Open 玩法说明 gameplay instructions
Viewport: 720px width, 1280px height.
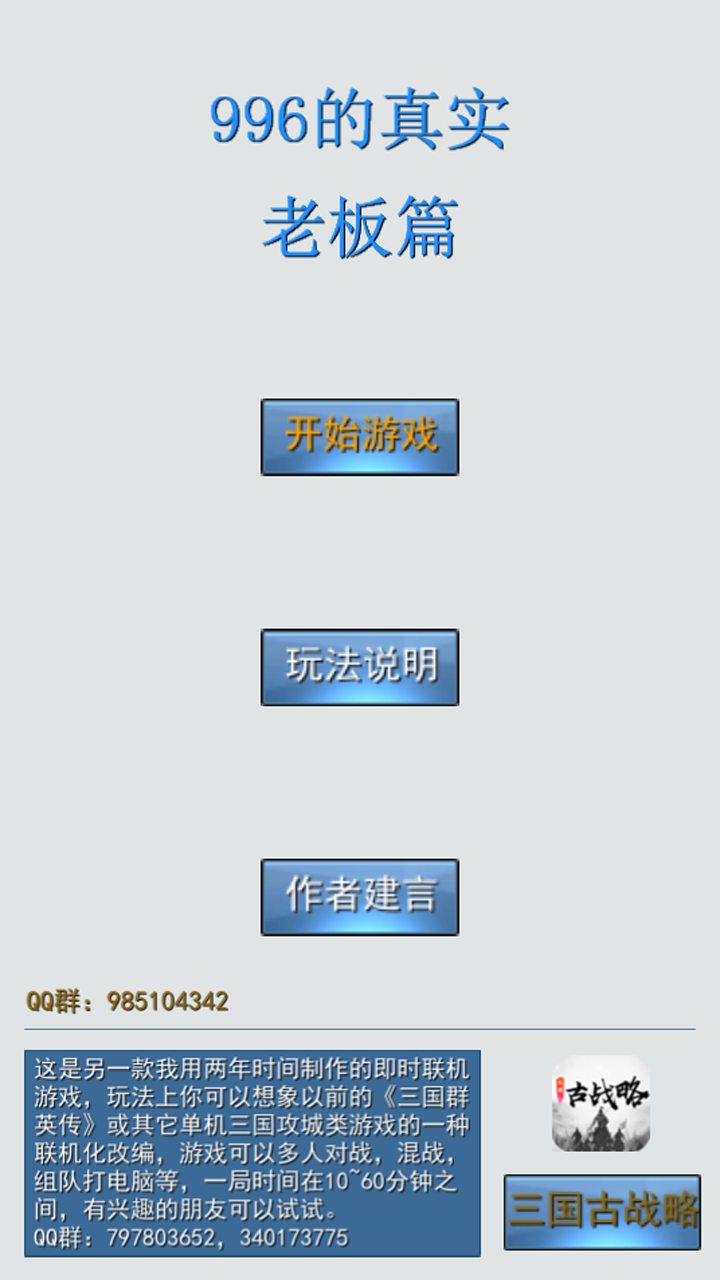[360, 667]
